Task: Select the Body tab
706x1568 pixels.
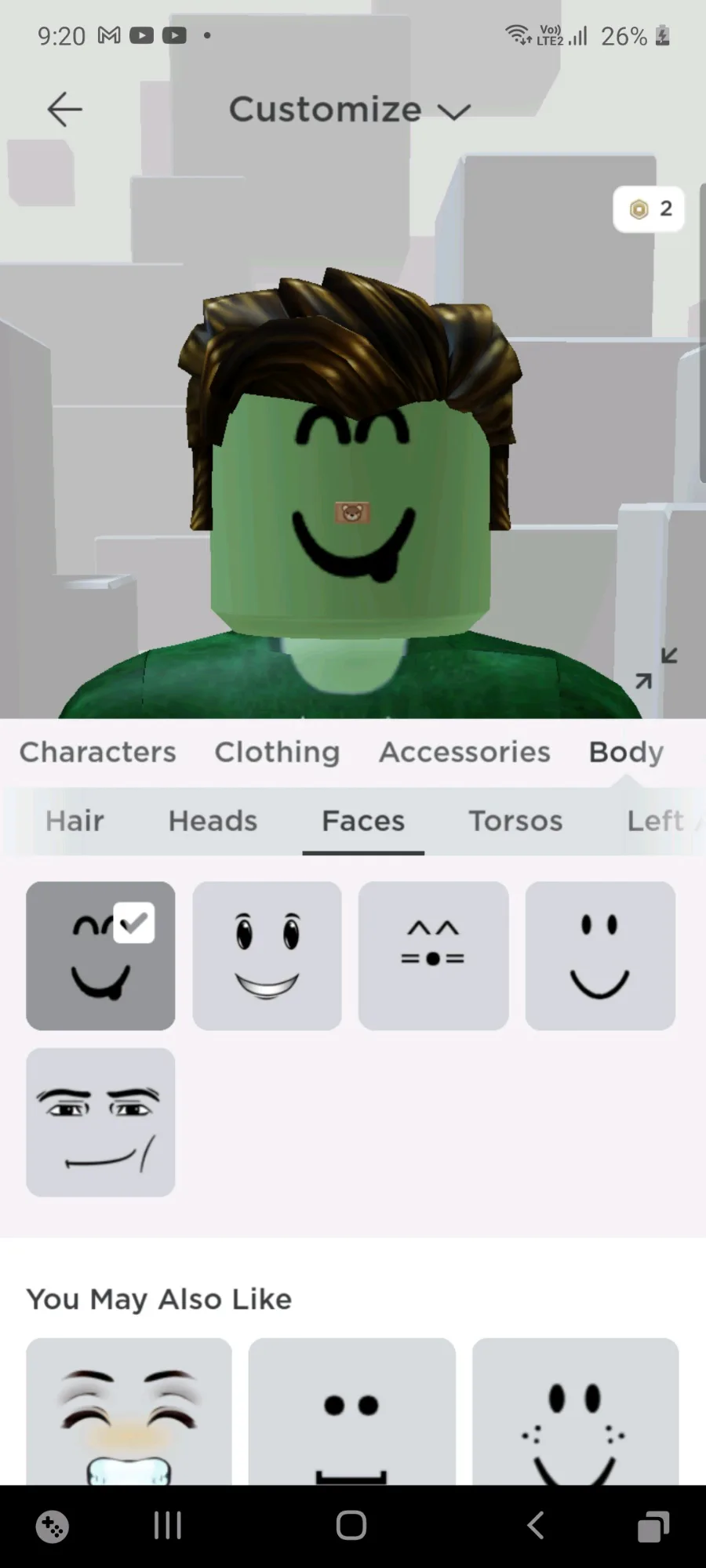Action: [625, 752]
